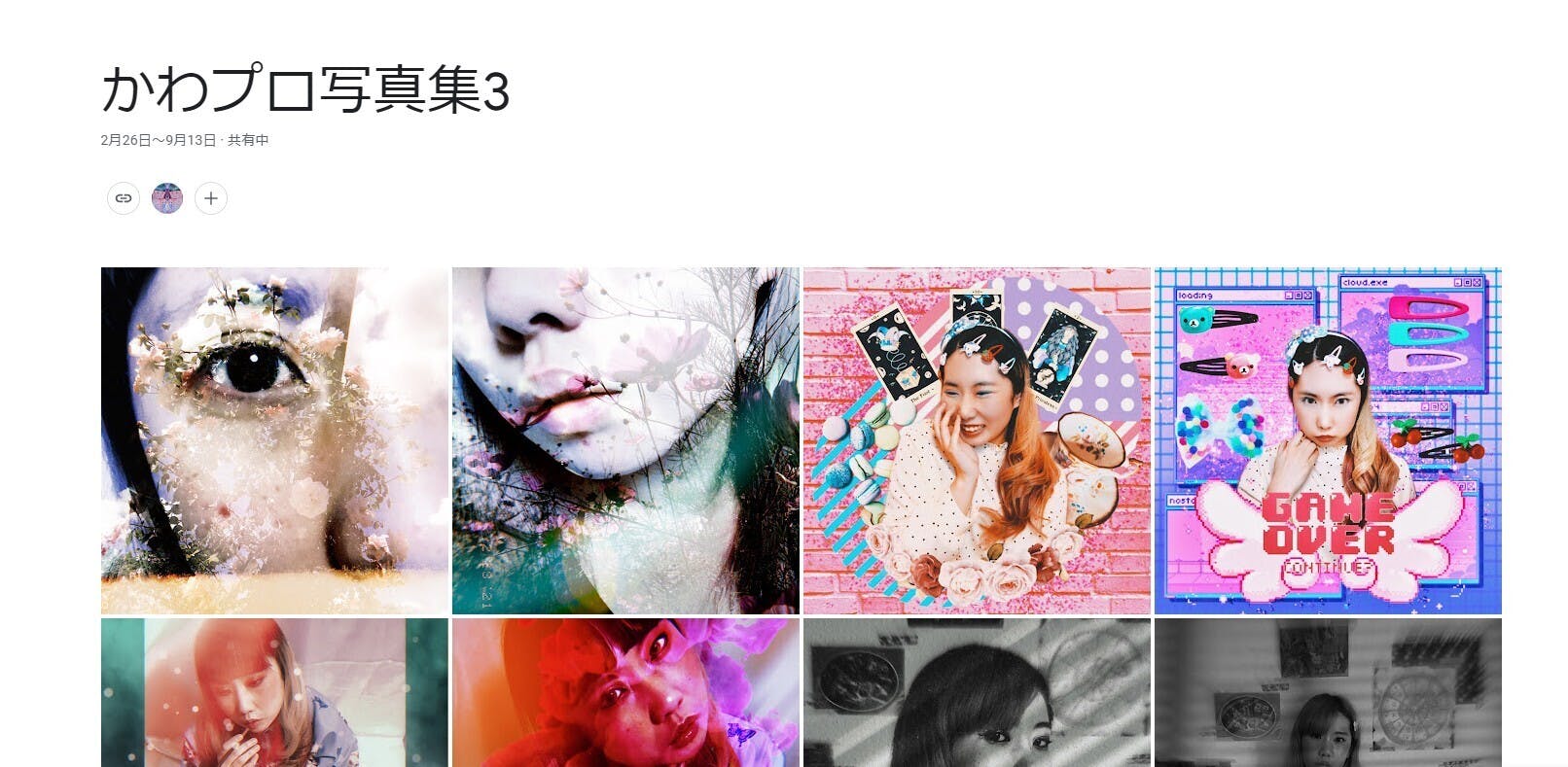1568x767 pixels.
Task: Open the grayscale photo with the dartboard
Action: click(x=1328, y=692)
